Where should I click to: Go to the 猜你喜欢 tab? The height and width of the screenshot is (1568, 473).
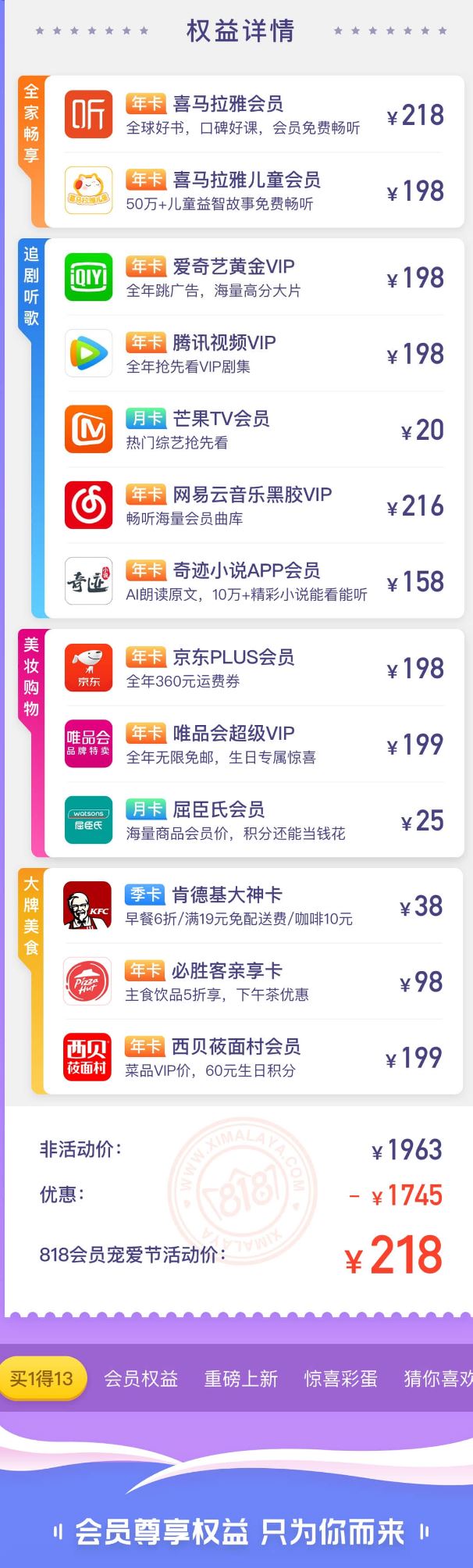click(437, 1379)
